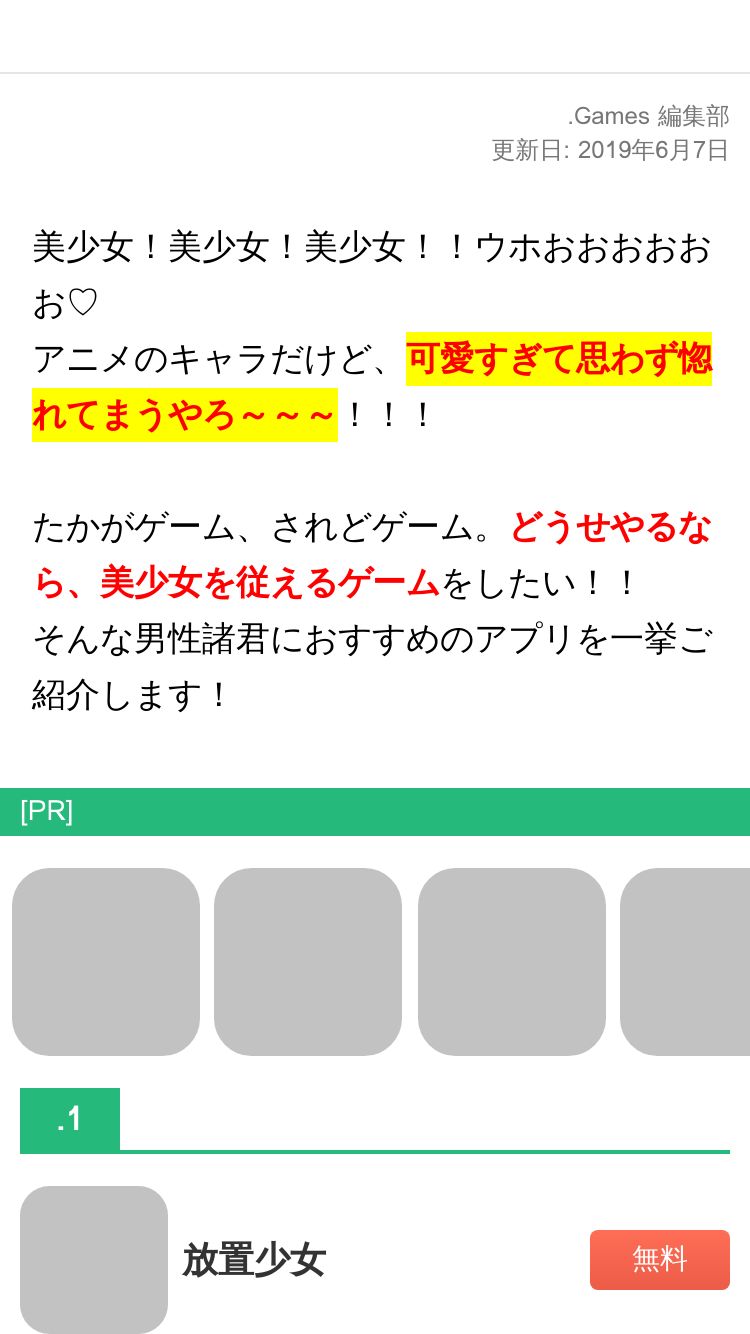Viewport: 750px width, 1334px height.
Task: Open the second PR app tile
Action: coord(308,962)
